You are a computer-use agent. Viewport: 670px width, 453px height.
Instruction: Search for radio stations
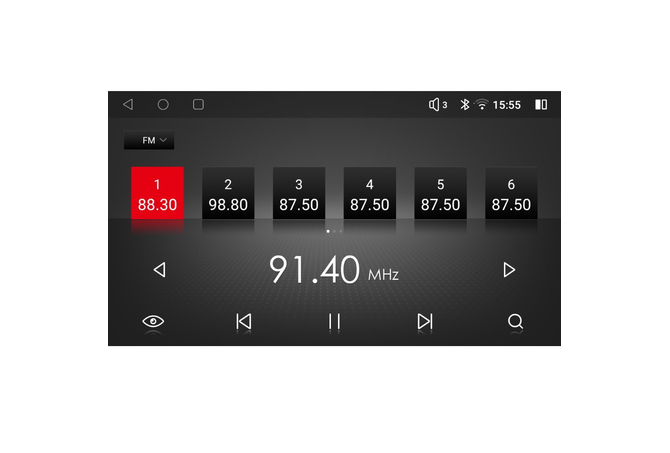tap(515, 322)
